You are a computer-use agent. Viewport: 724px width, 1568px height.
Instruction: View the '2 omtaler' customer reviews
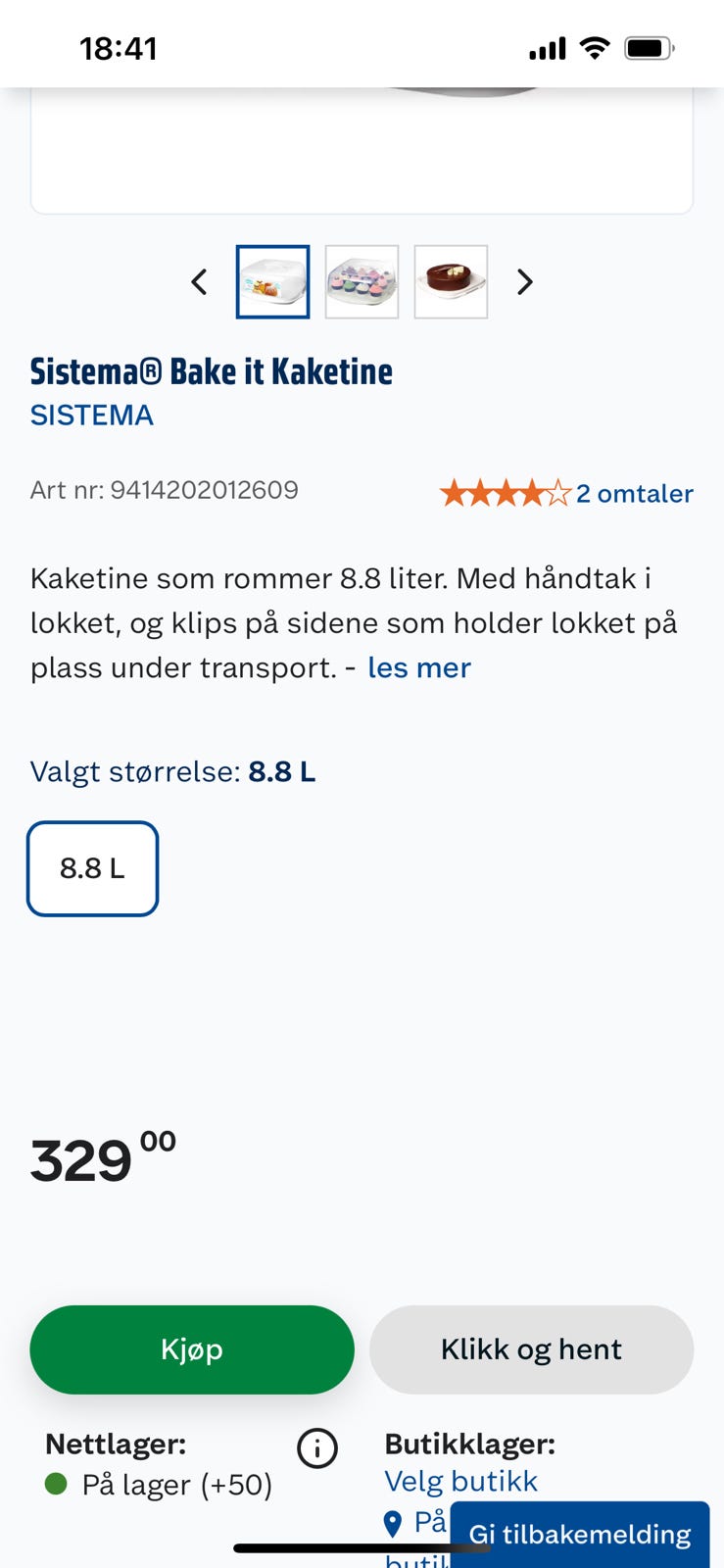click(x=633, y=493)
